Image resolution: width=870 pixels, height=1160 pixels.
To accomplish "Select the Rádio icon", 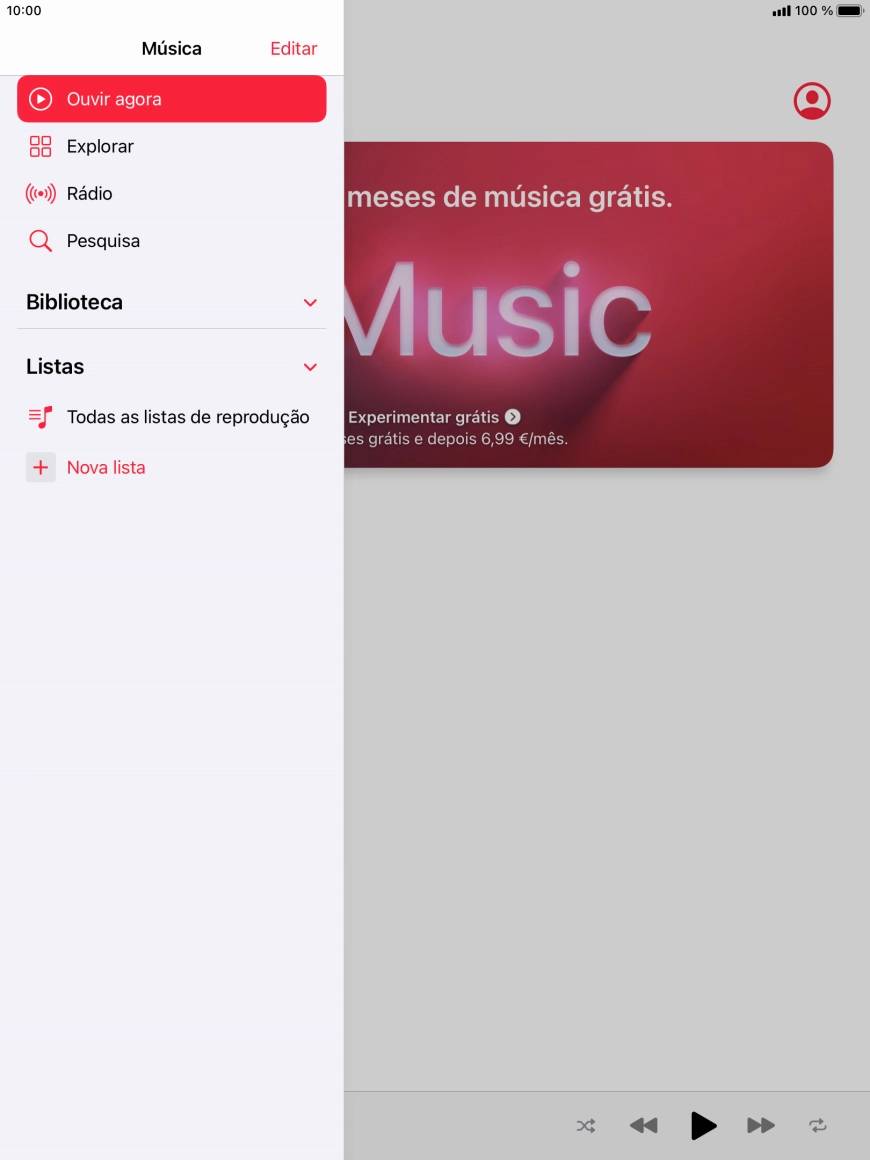I will click(40, 193).
